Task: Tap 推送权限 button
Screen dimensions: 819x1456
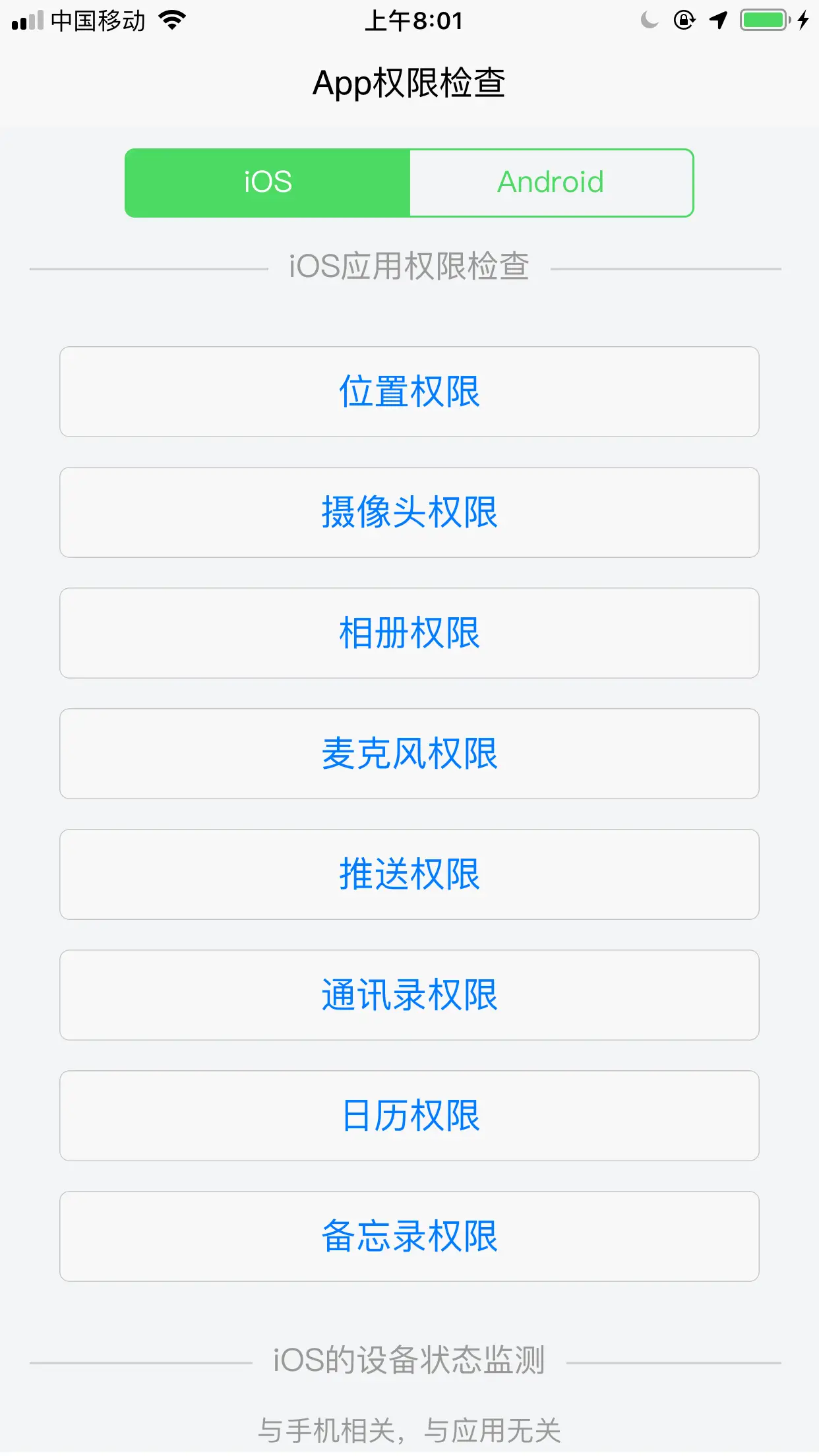Action: (x=409, y=874)
